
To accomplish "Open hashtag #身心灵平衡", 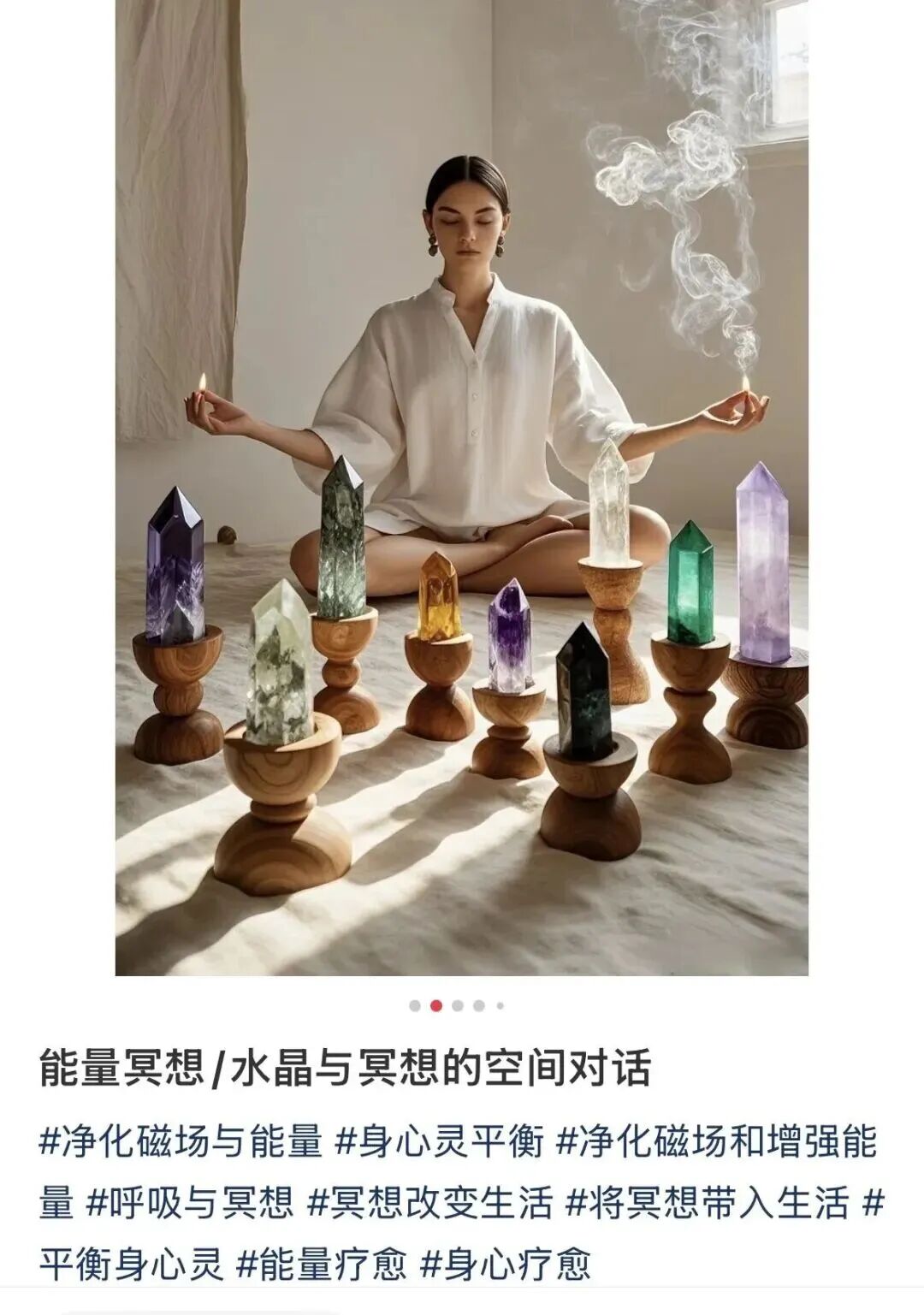I will [x=439, y=1142].
